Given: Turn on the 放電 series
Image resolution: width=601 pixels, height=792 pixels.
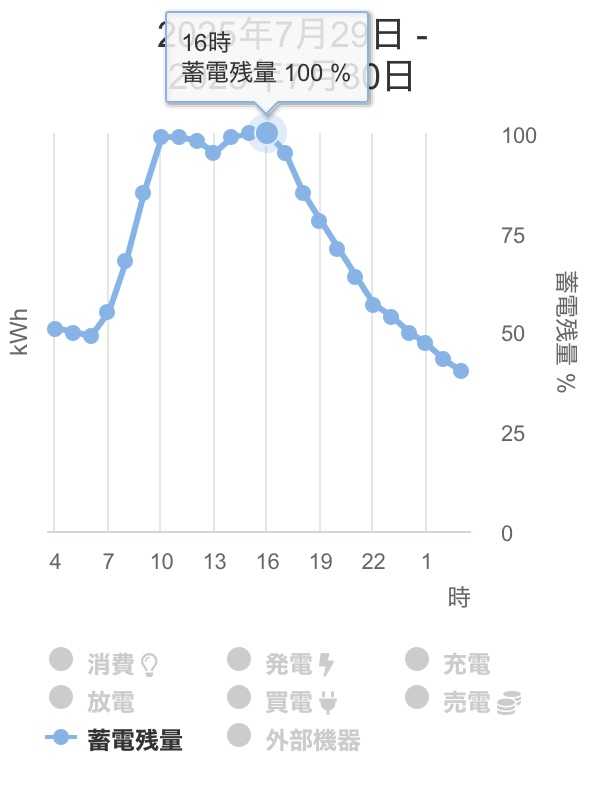Looking at the screenshot, I should [110, 702].
